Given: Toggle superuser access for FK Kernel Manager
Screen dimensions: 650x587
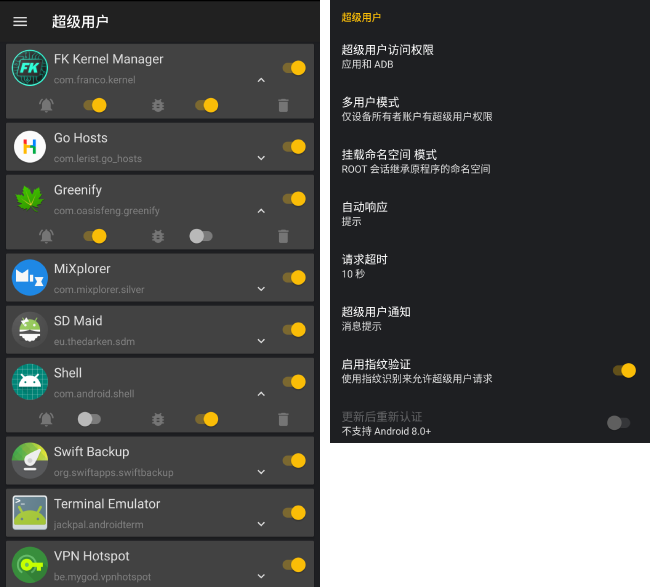Looking at the screenshot, I should [x=294, y=68].
